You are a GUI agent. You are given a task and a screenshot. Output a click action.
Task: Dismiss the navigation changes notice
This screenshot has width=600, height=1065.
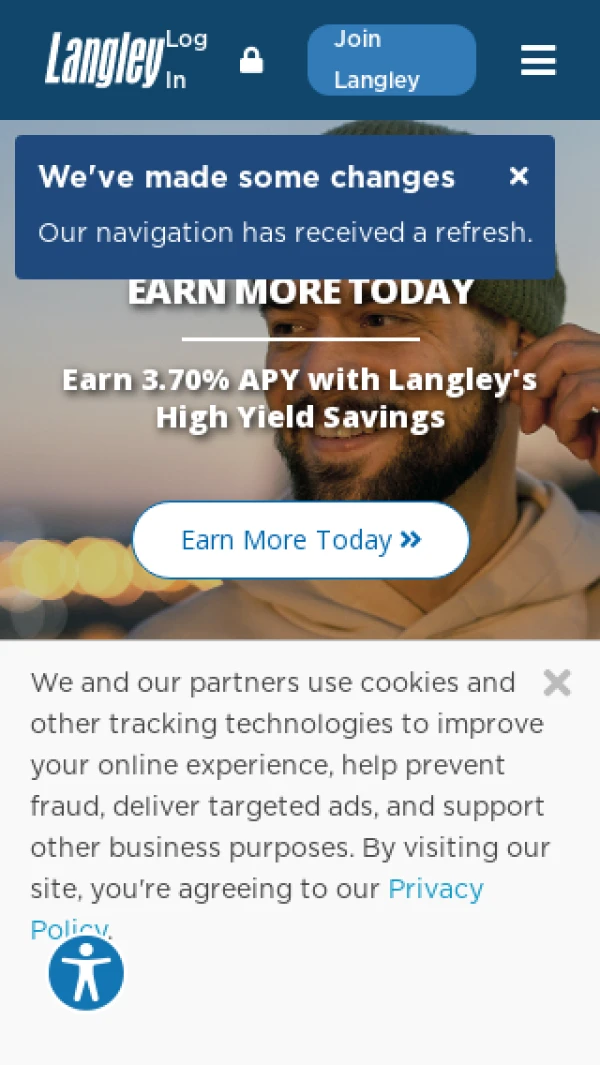coord(518,177)
